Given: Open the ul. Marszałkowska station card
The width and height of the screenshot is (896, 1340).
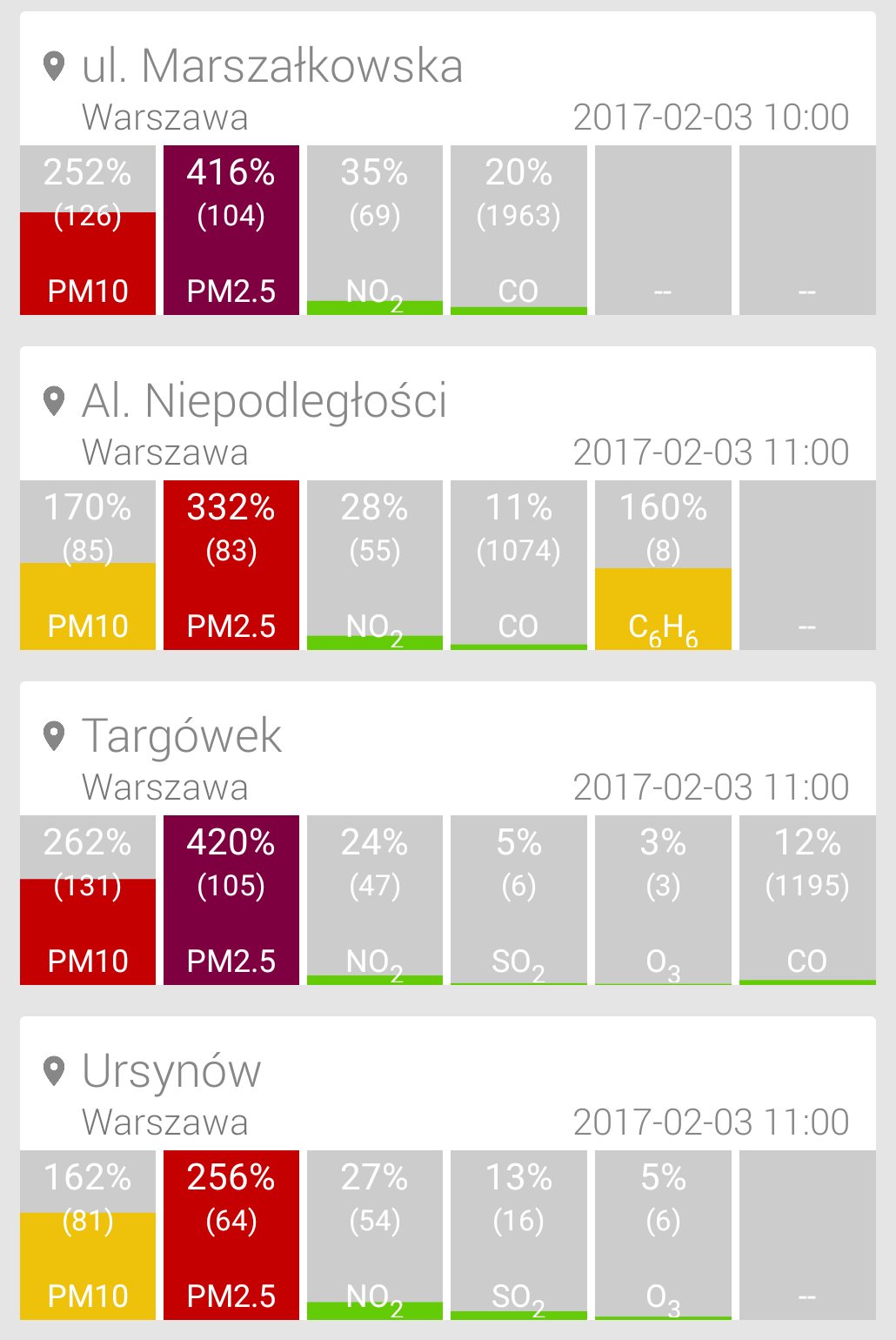Looking at the screenshot, I should [272, 68].
